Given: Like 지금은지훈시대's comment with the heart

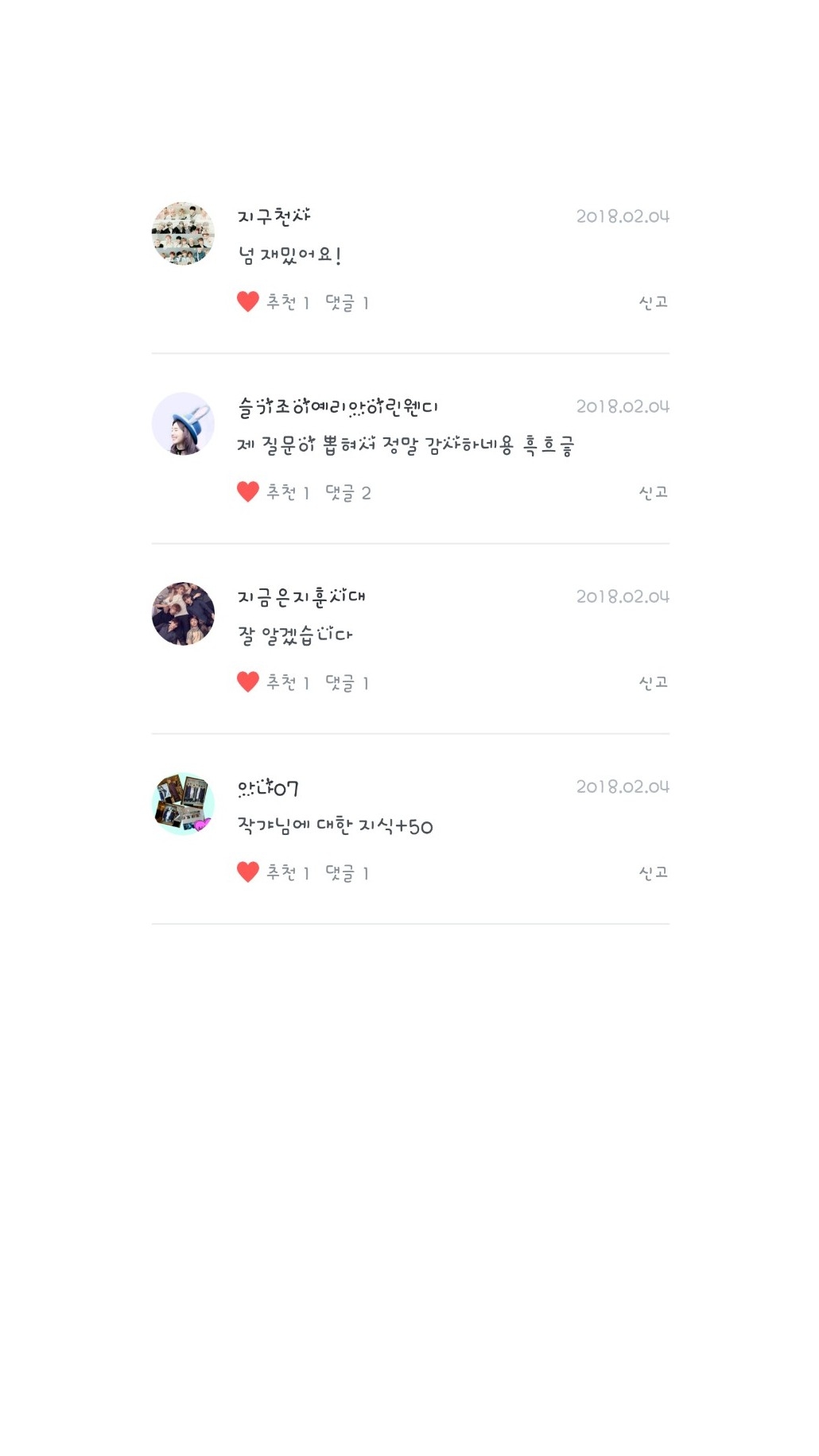Looking at the screenshot, I should (248, 682).
